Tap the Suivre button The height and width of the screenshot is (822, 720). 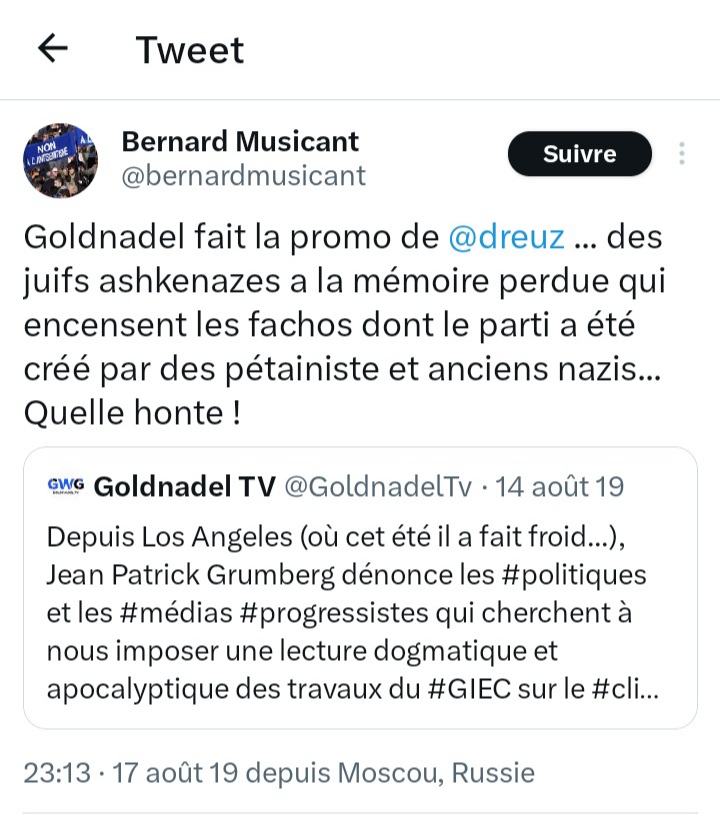click(579, 154)
